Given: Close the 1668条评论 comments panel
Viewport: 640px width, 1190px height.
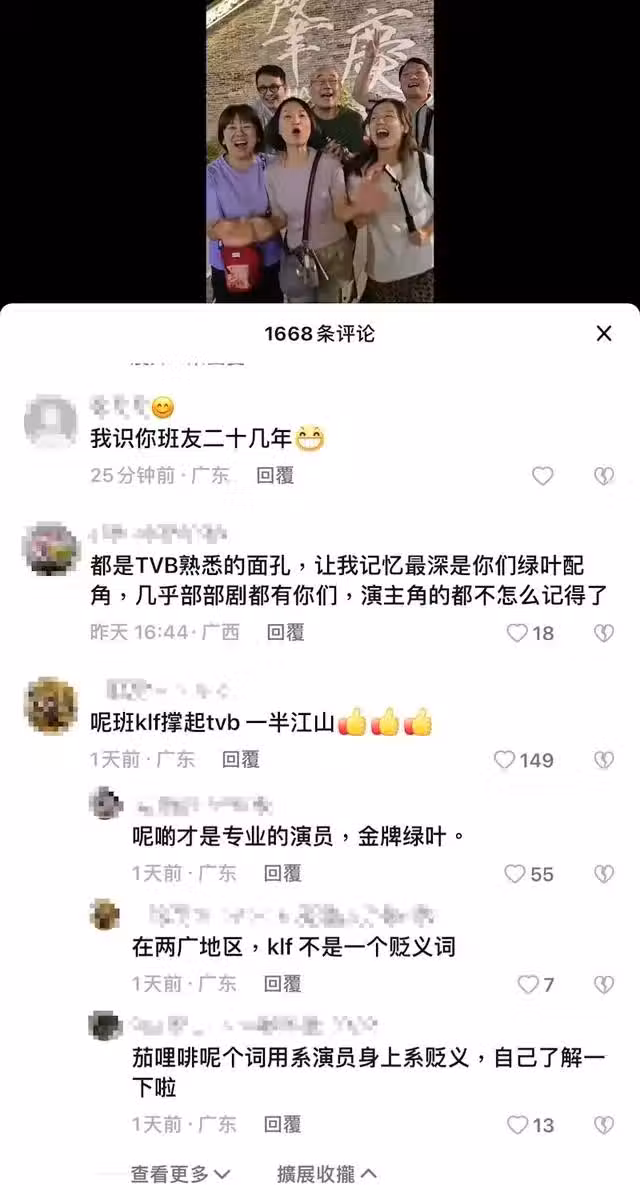Looking at the screenshot, I should tap(604, 334).
